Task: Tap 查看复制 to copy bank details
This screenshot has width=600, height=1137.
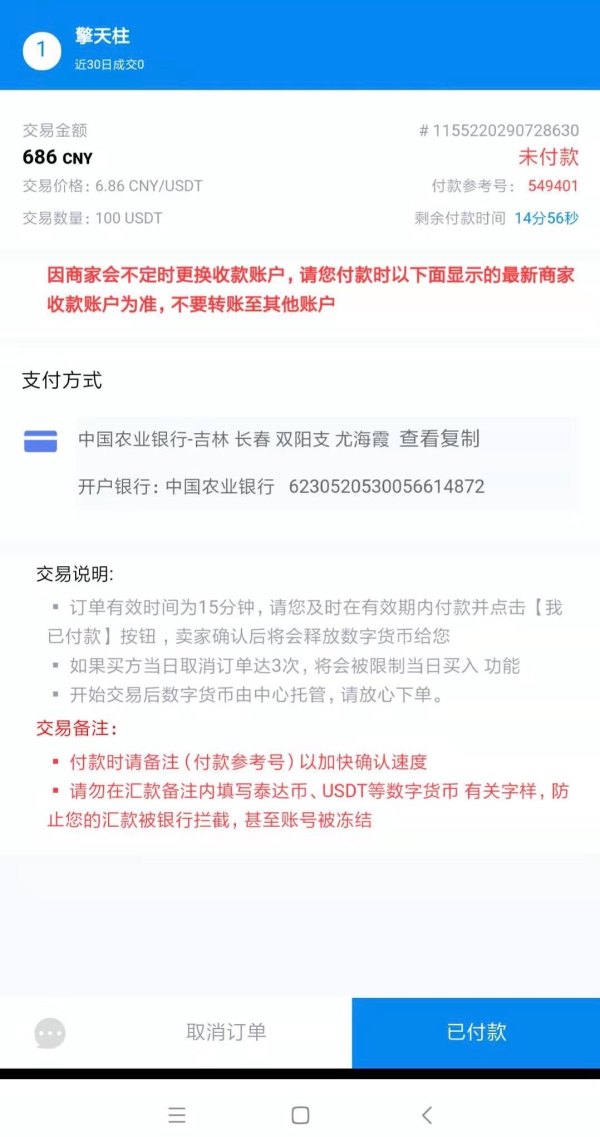Action: pos(439,439)
